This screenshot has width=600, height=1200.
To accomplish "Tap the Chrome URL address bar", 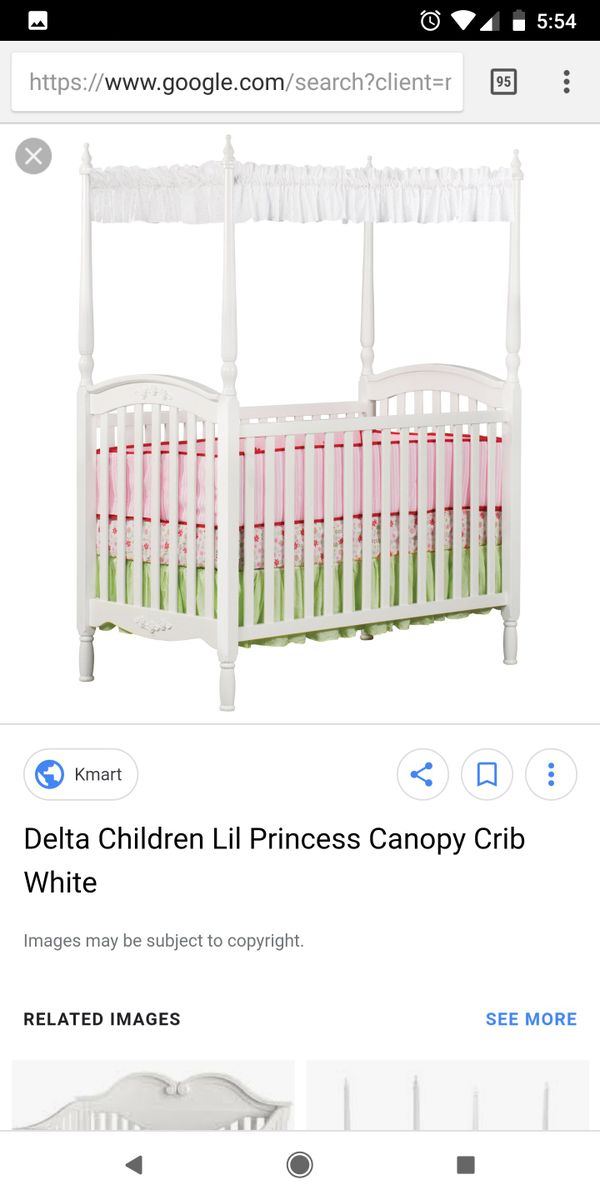I will coord(238,82).
